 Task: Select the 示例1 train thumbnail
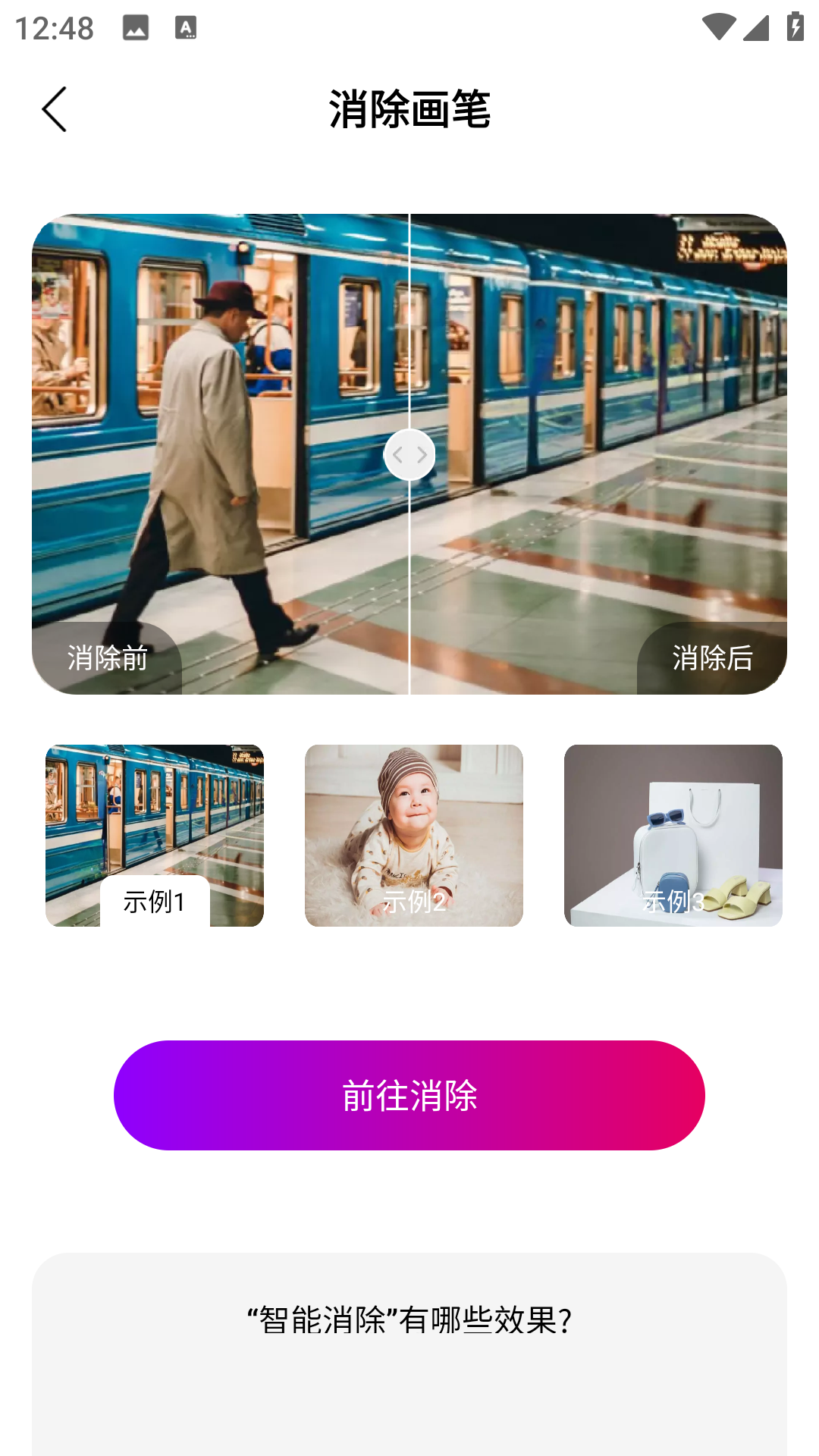pos(155,835)
